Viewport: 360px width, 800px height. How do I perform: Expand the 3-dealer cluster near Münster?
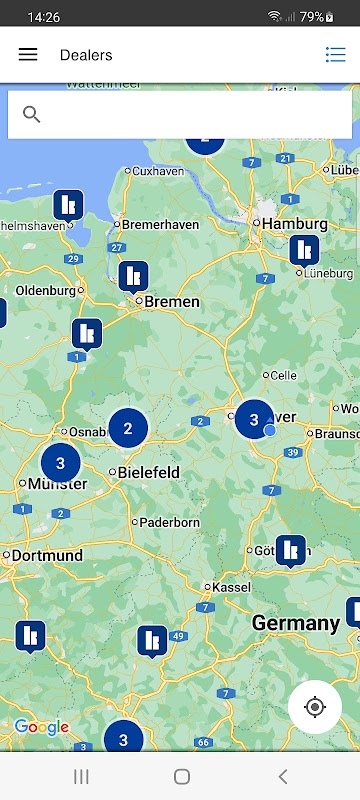point(60,463)
